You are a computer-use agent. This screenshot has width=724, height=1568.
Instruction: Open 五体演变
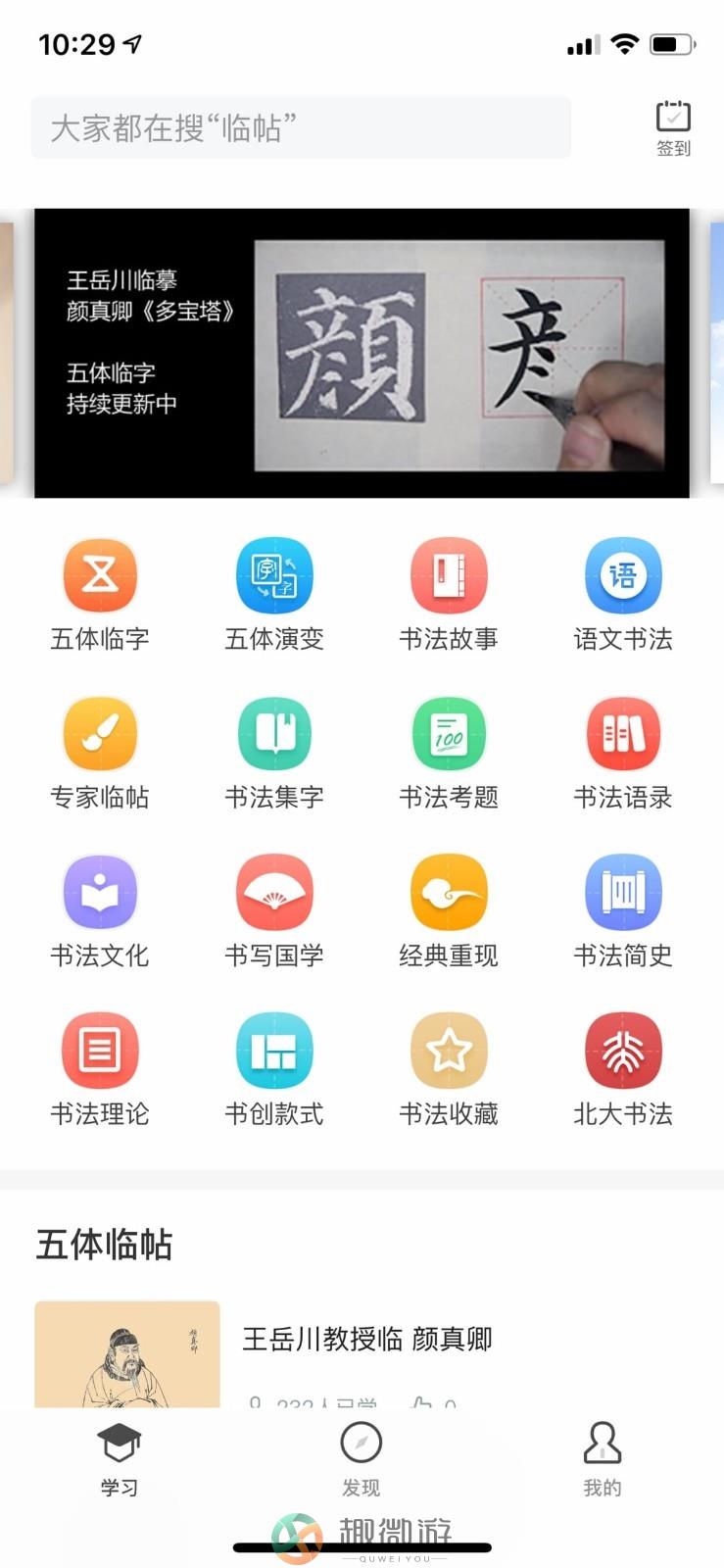tap(274, 595)
